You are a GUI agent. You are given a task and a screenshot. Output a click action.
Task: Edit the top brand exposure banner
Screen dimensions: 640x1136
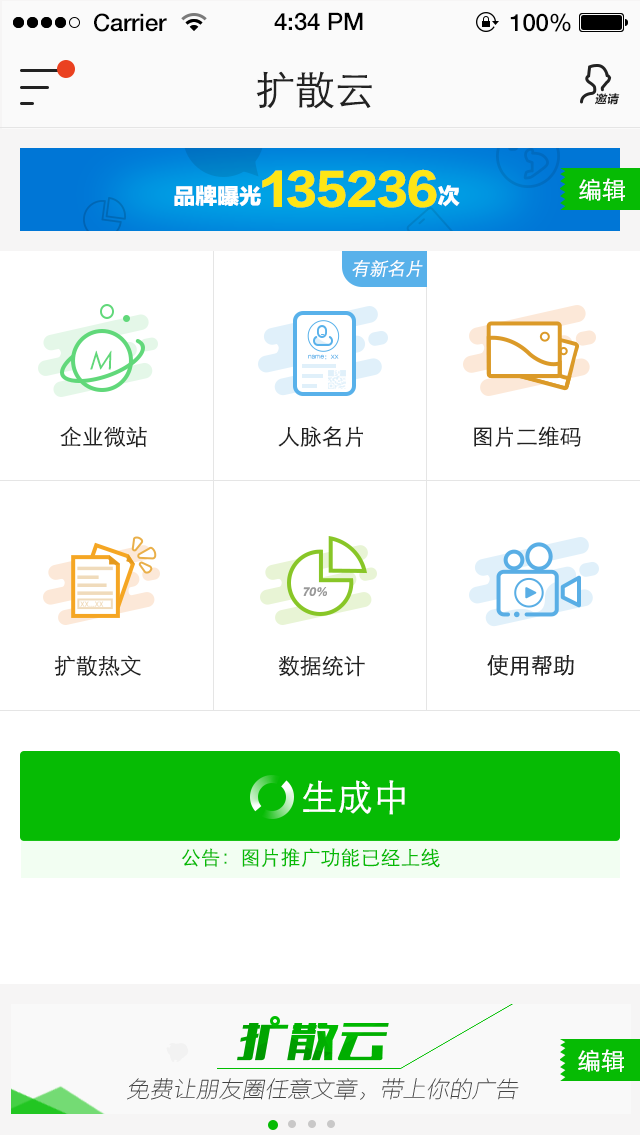tap(600, 189)
